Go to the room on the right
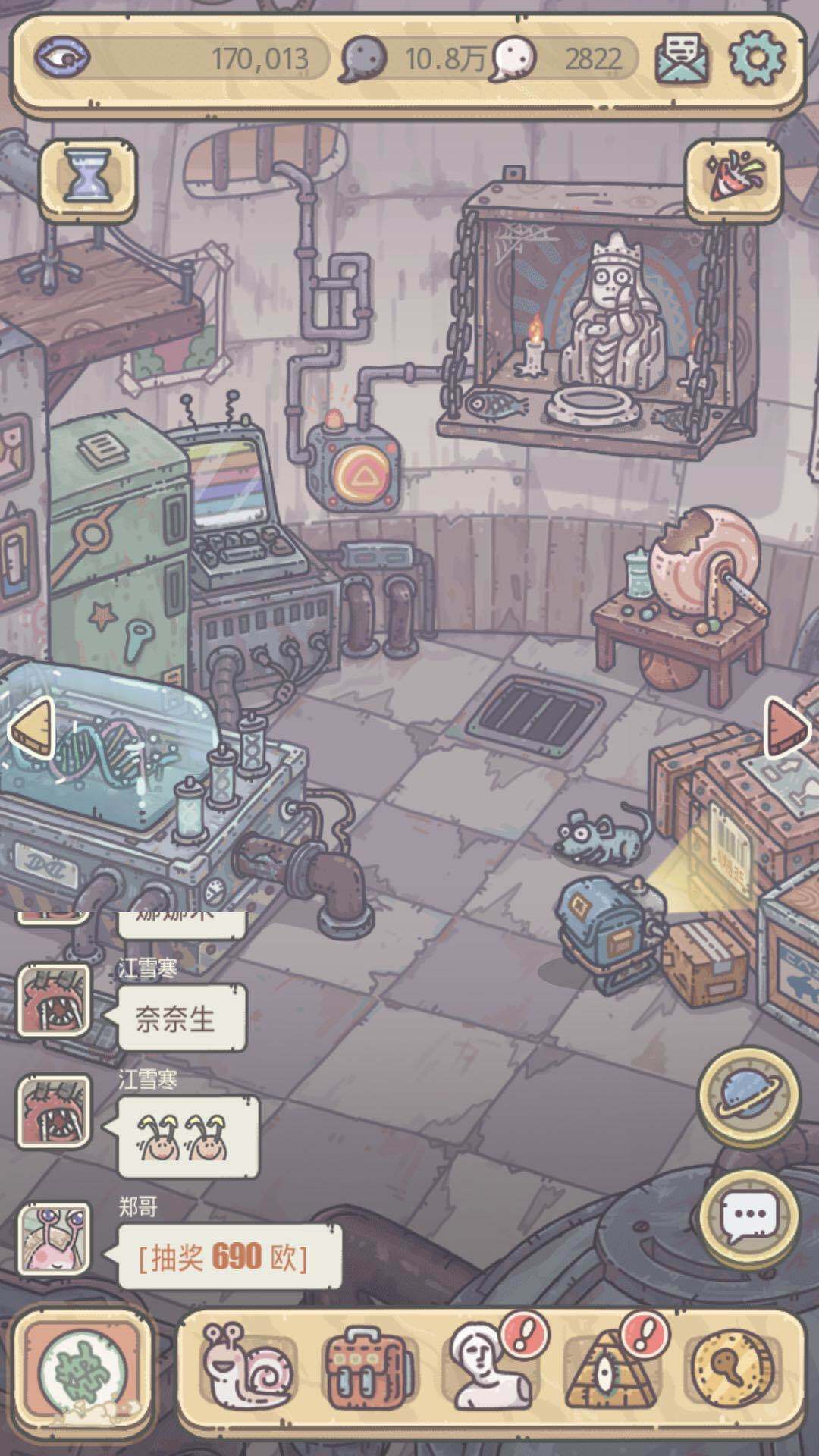819x1456 pixels. pos(787,729)
